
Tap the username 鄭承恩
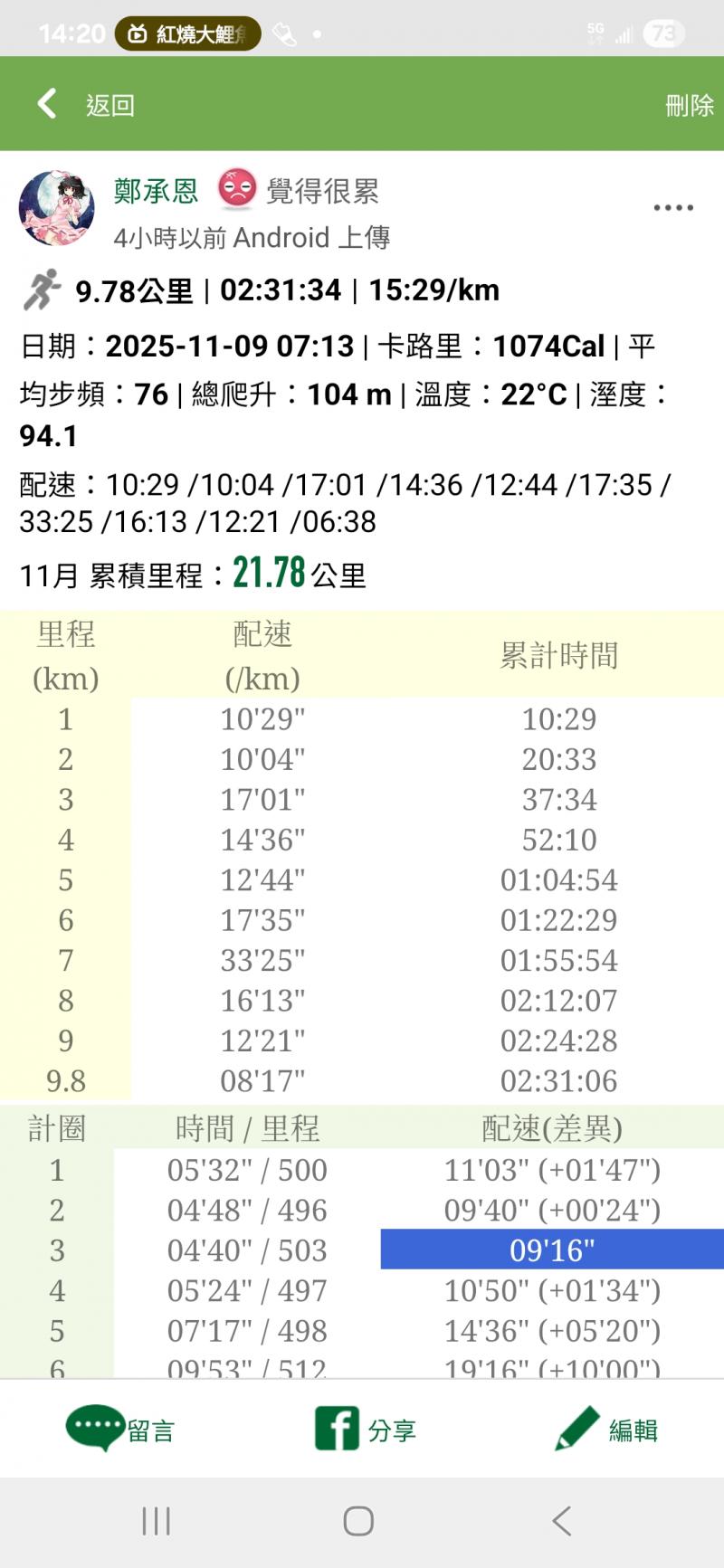point(156,191)
